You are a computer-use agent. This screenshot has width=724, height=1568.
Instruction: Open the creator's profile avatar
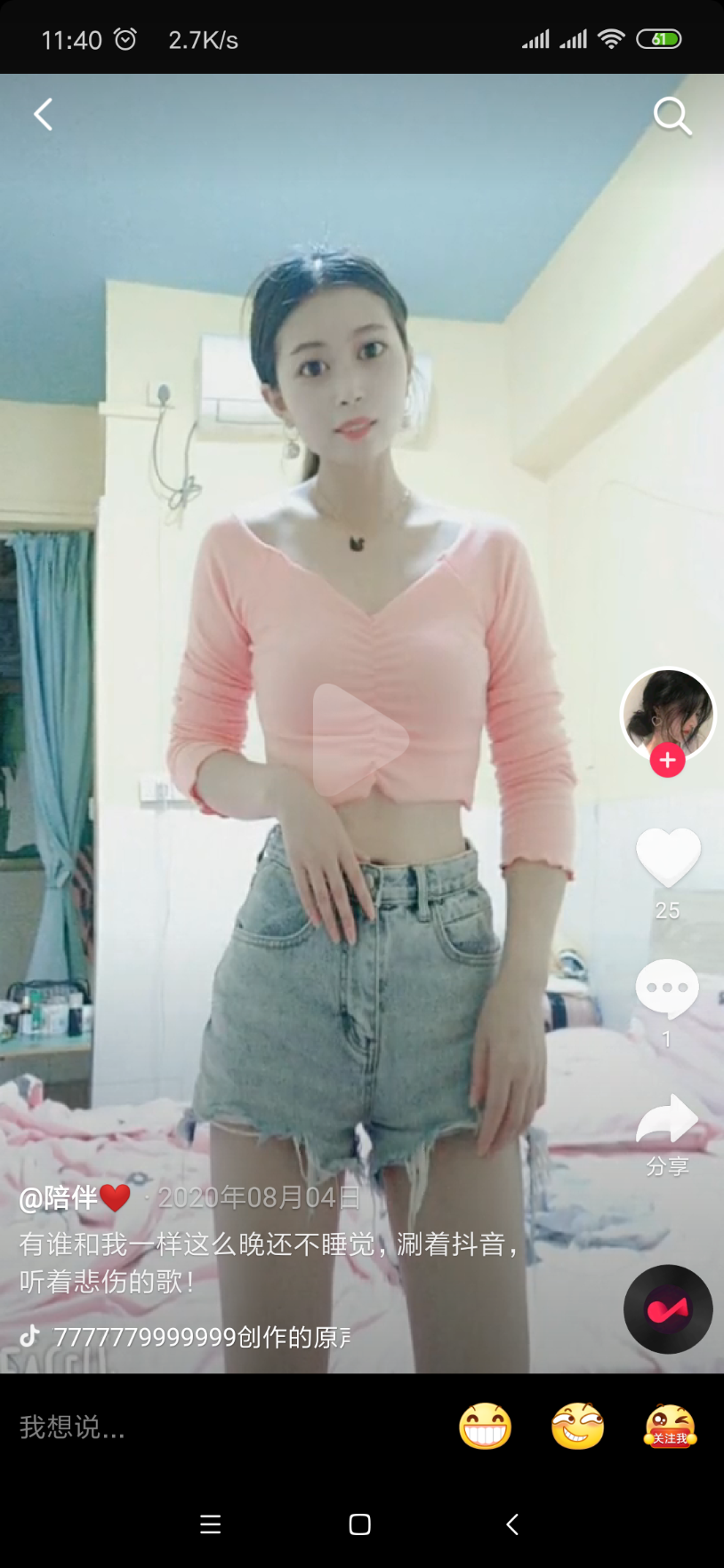pos(667,711)
